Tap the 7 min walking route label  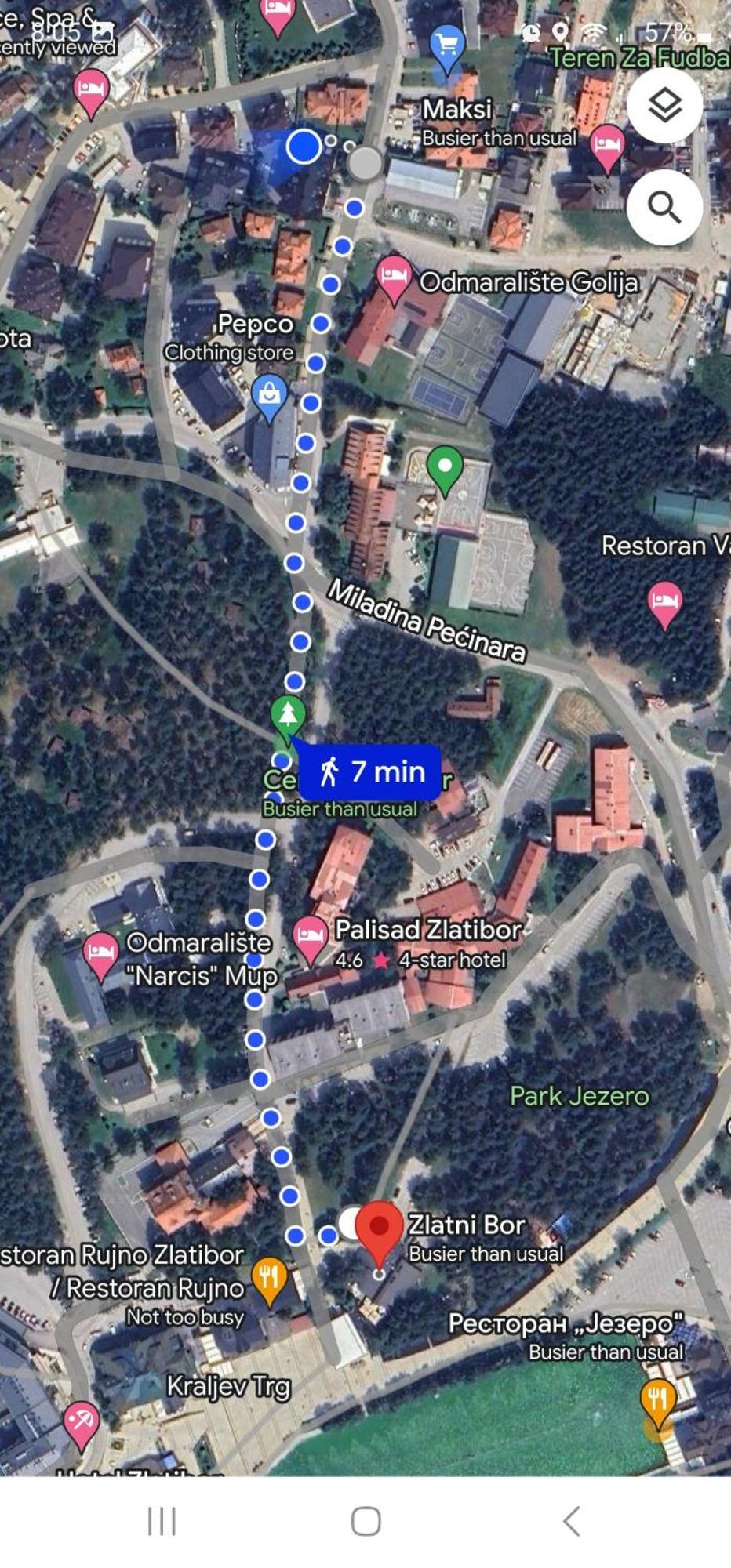click(x=371, y=772)
